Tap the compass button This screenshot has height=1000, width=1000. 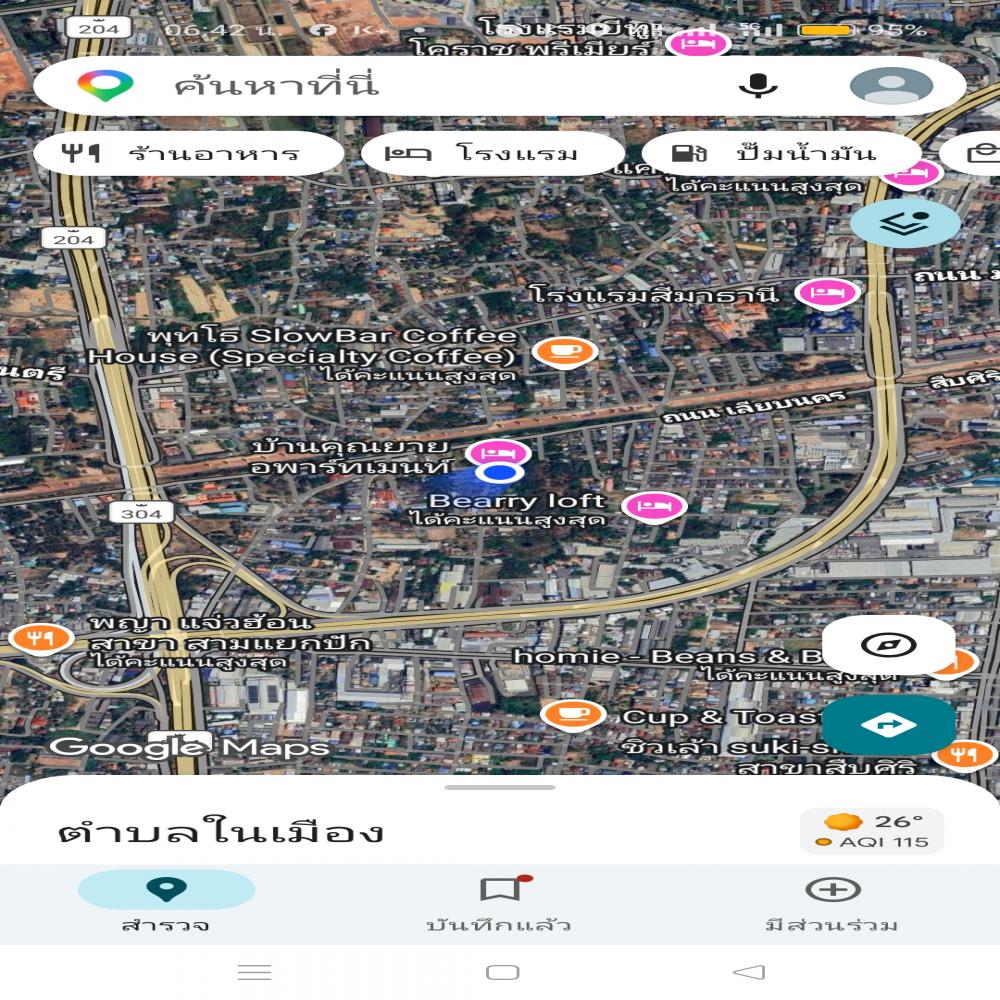[888, 645]
